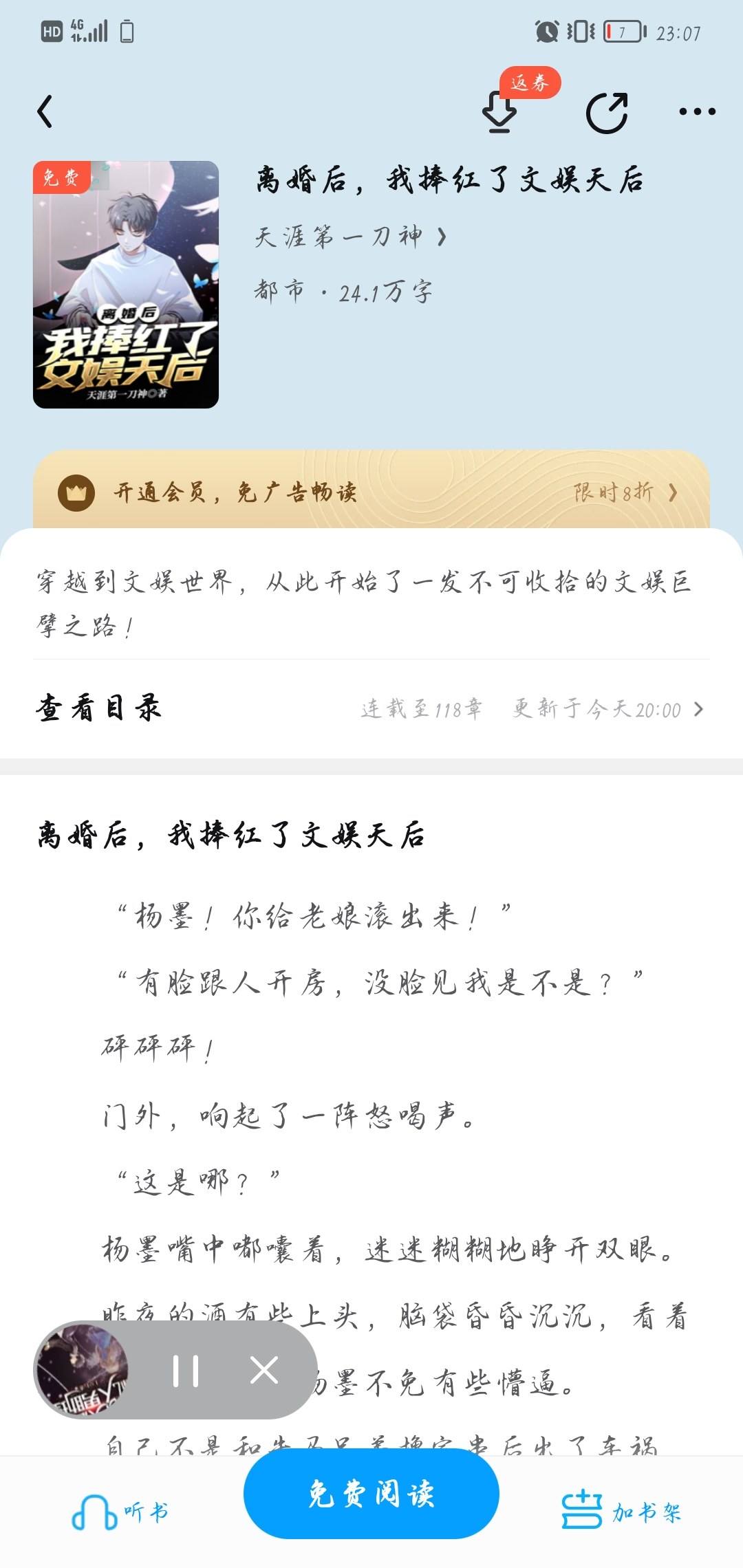
Task: Start reading with 免费阅读
Action: (x=371, y=1494)
